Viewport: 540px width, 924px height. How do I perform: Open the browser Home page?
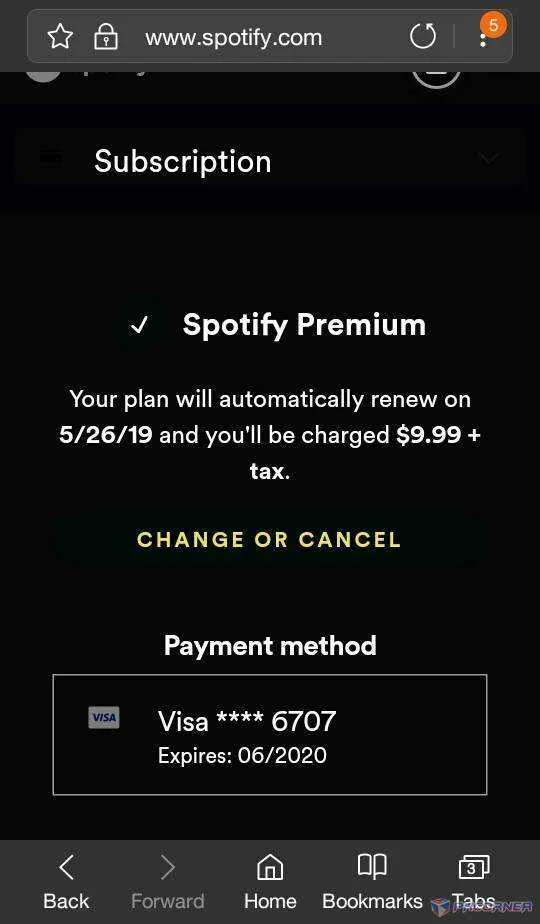(270, 883)
